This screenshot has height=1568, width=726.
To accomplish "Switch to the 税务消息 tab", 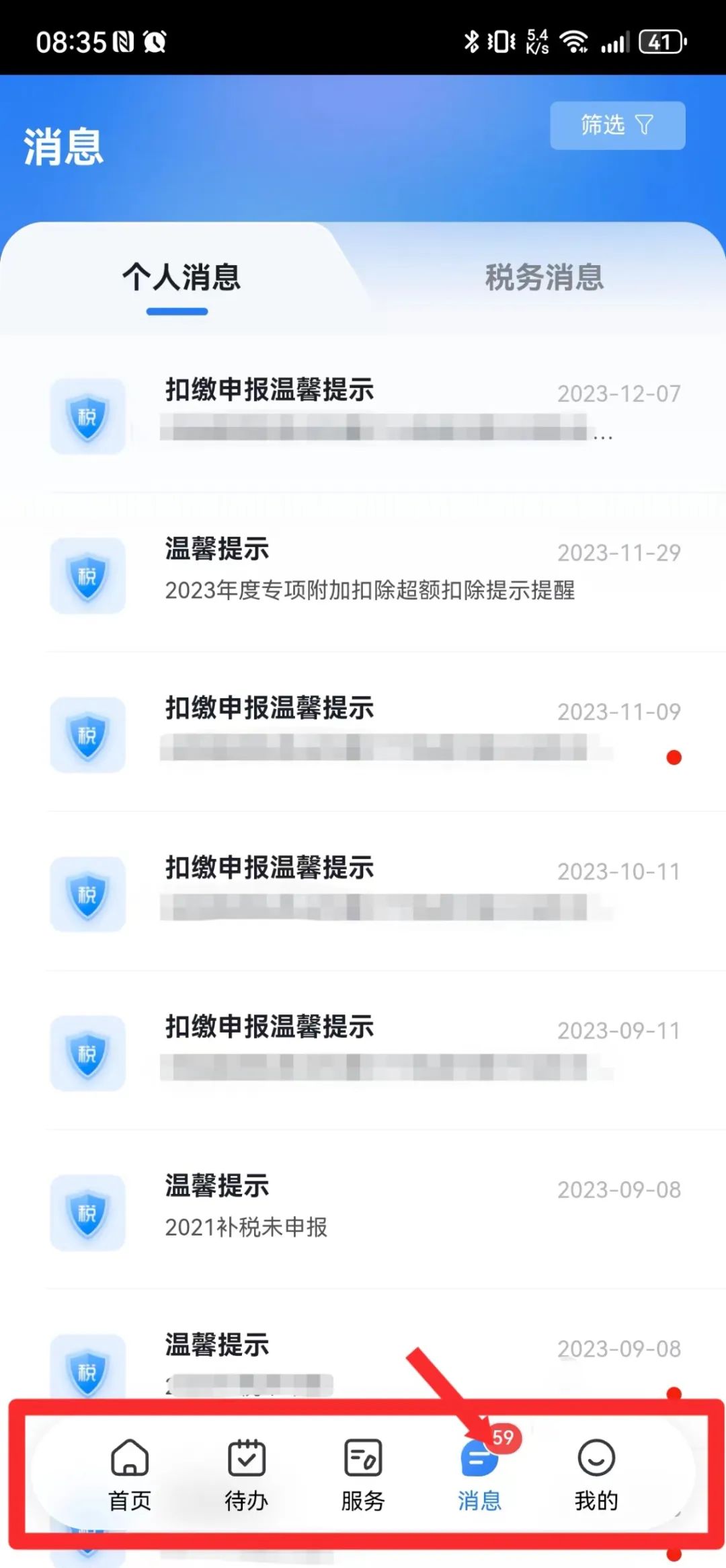I will click(x=544, y=277).
